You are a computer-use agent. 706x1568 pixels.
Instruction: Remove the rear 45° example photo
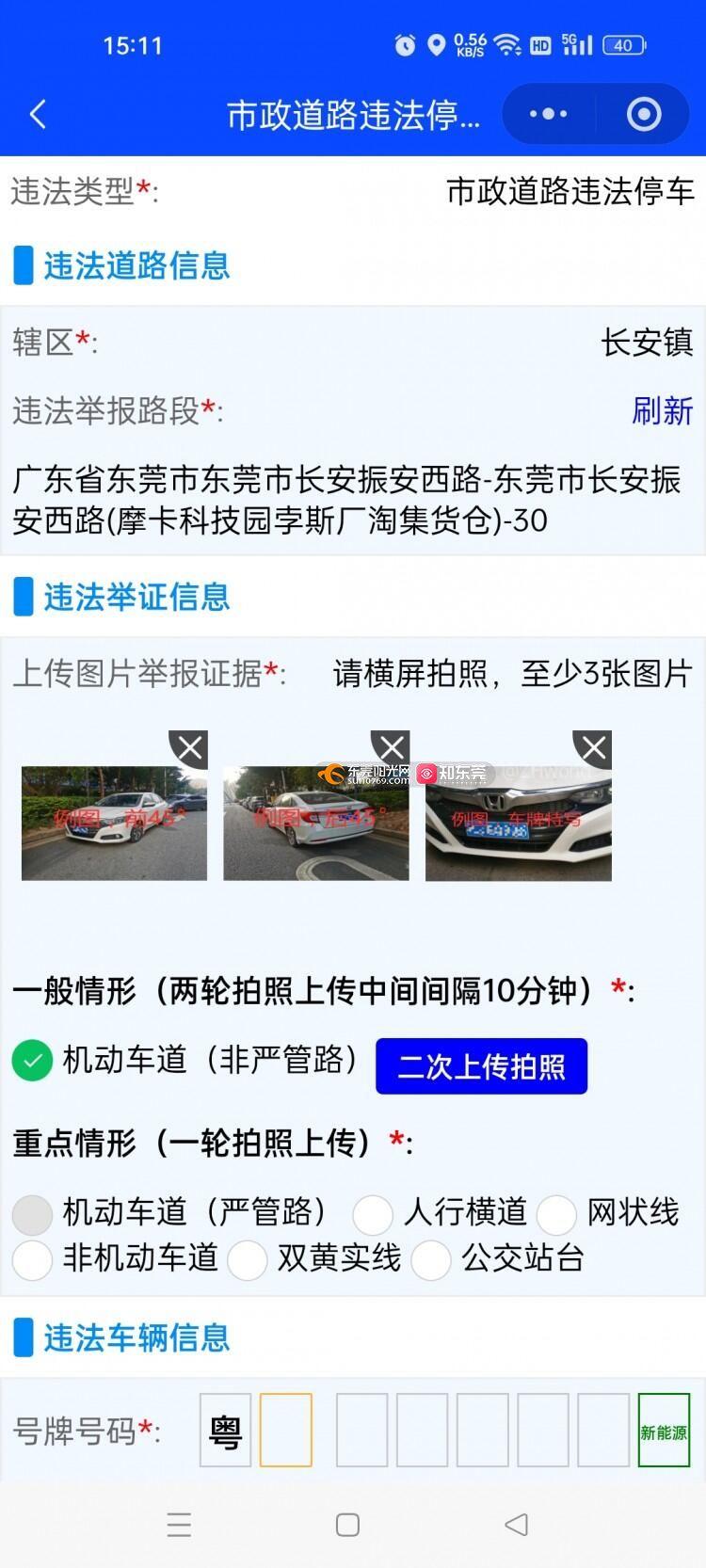tap(392, 749)
